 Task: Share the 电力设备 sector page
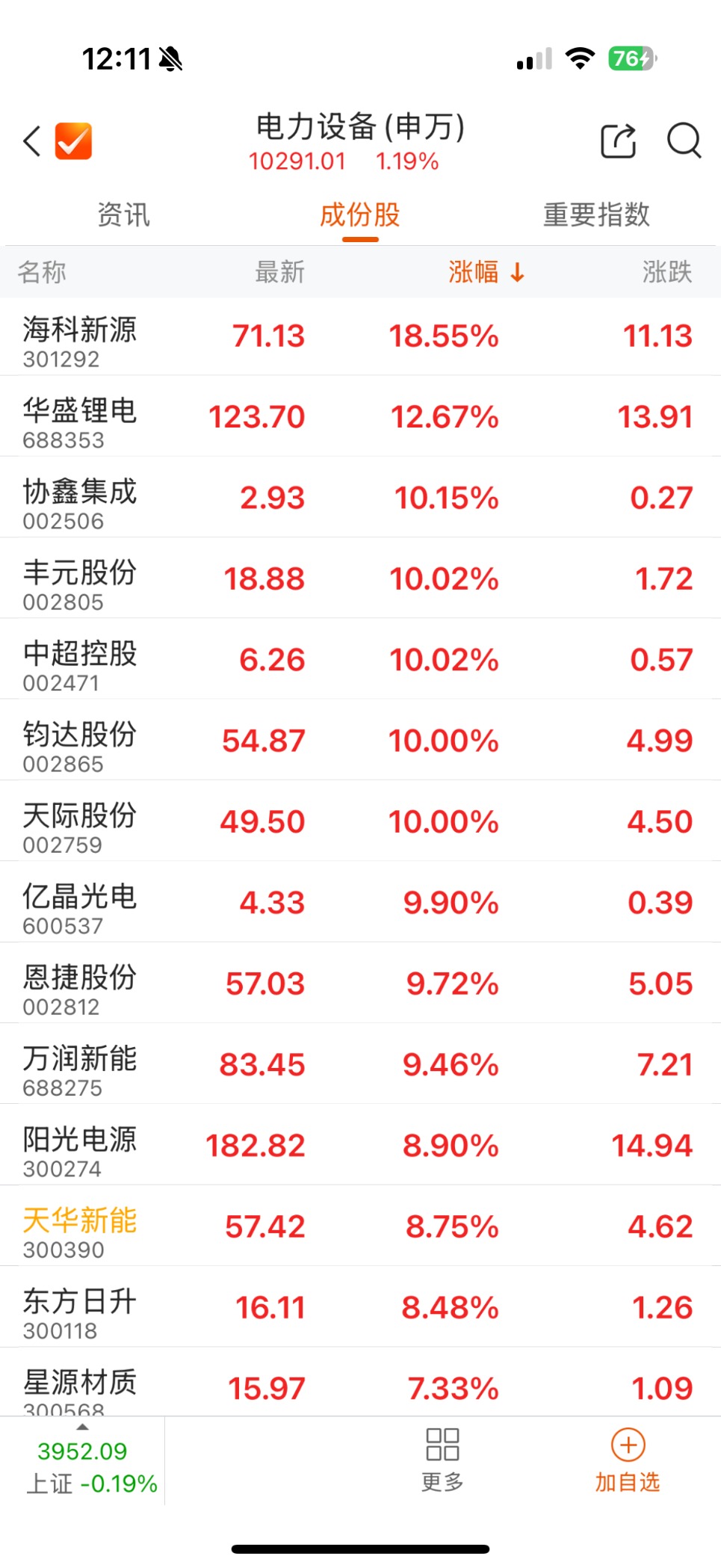tap(618, 141)
